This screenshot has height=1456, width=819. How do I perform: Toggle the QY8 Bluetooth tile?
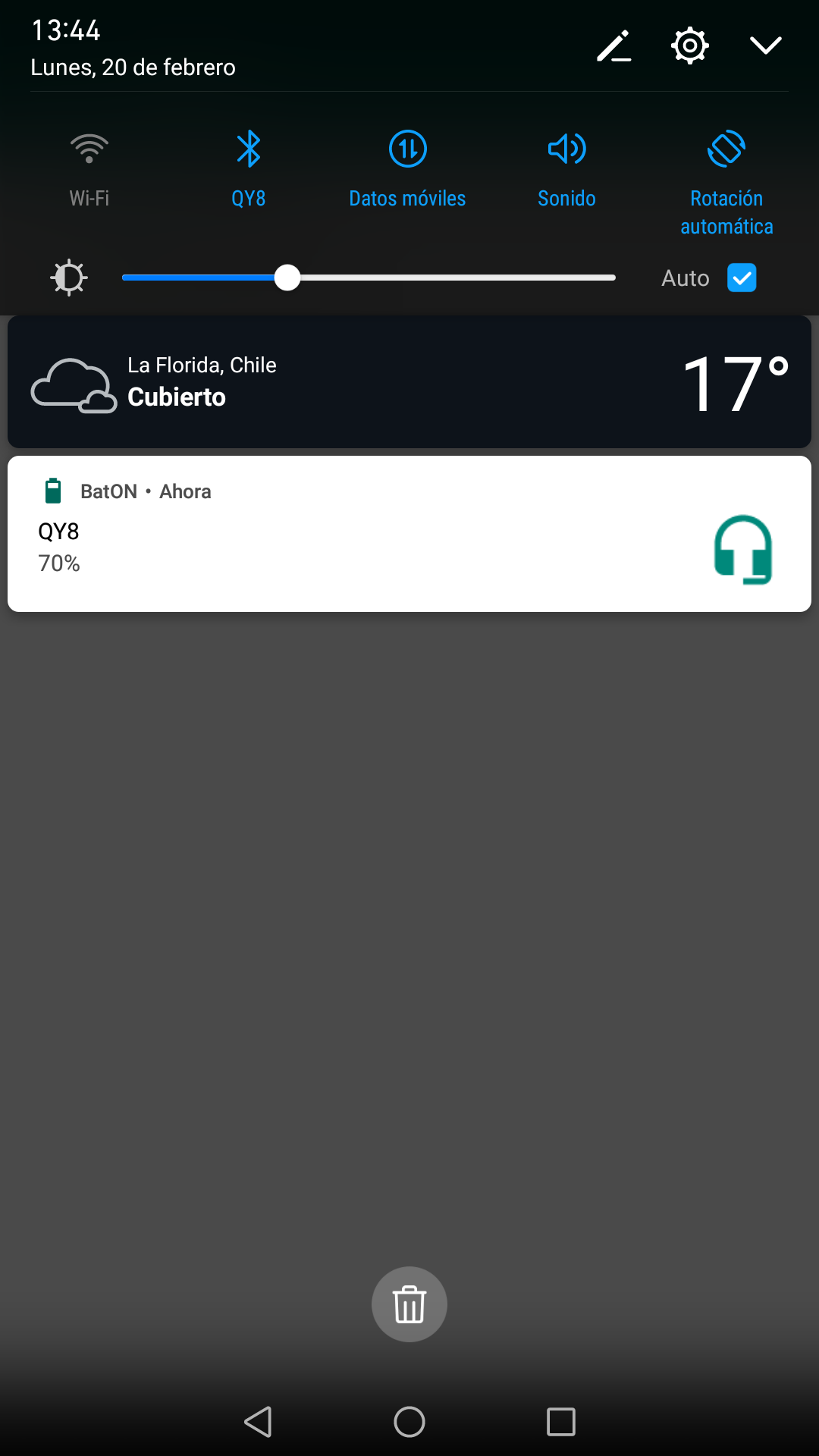[249, 150]
